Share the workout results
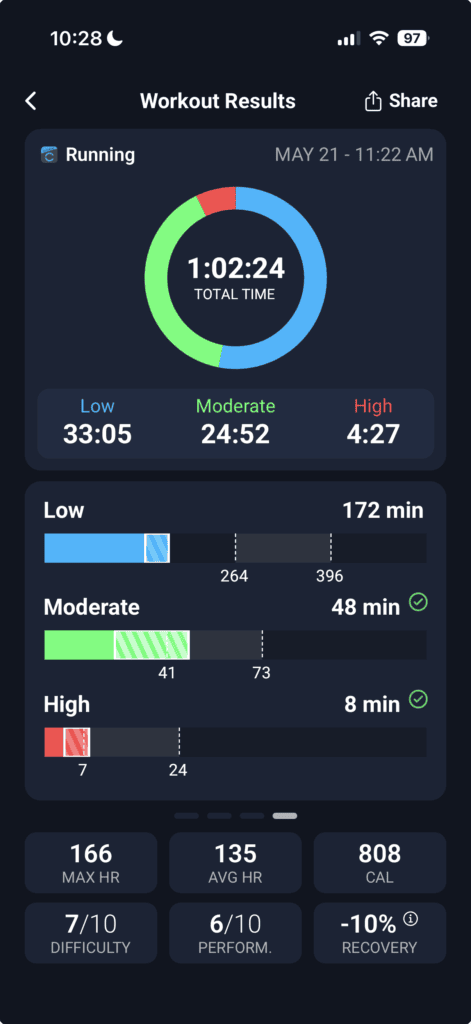The width and height of the screenshot is (471, 1024). [x=400, y=101]
